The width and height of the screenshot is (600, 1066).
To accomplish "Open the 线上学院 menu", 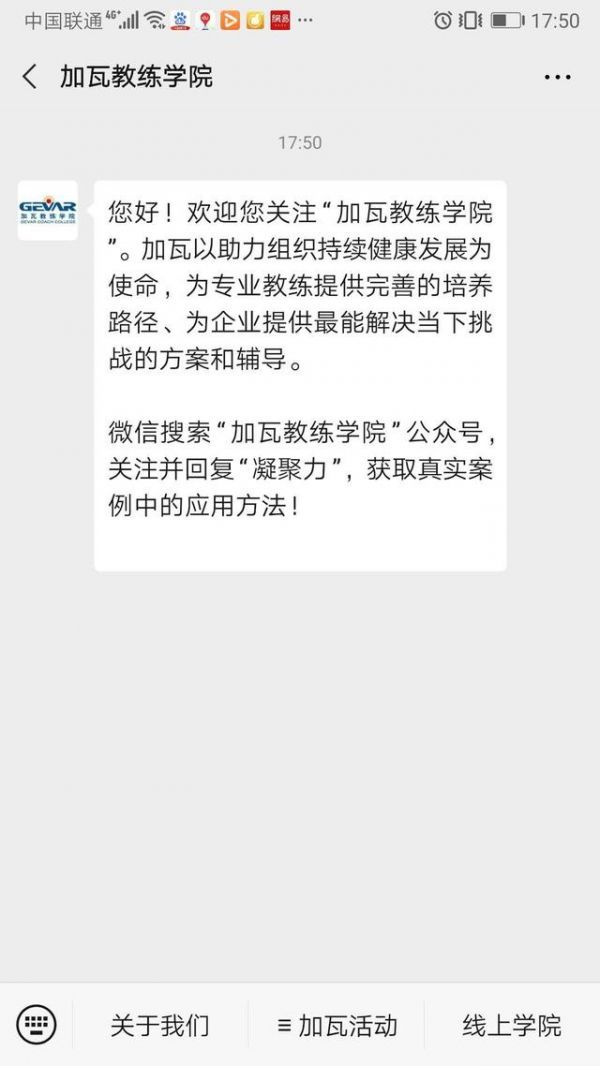I will (x=512, y=1025).
